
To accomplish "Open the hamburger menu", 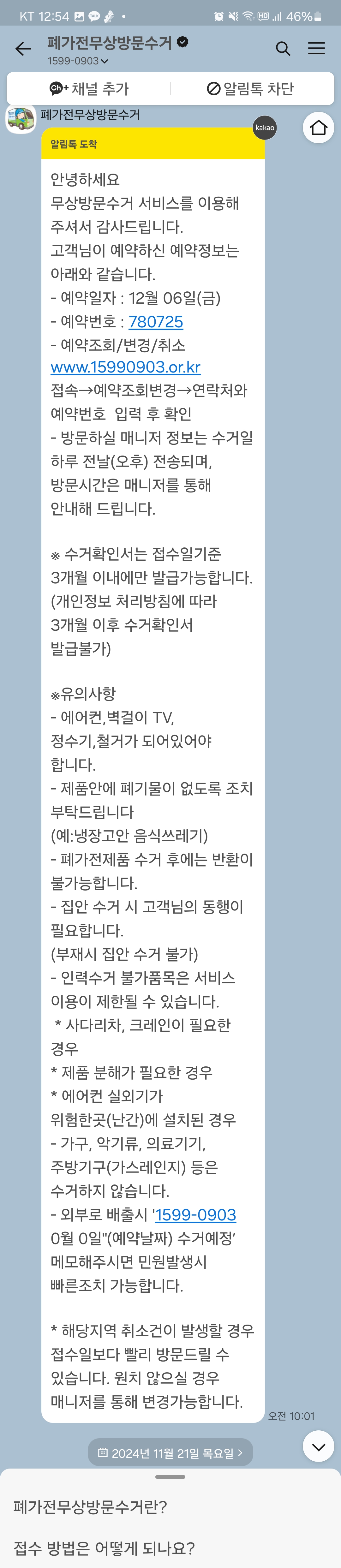I will [316, 49].
